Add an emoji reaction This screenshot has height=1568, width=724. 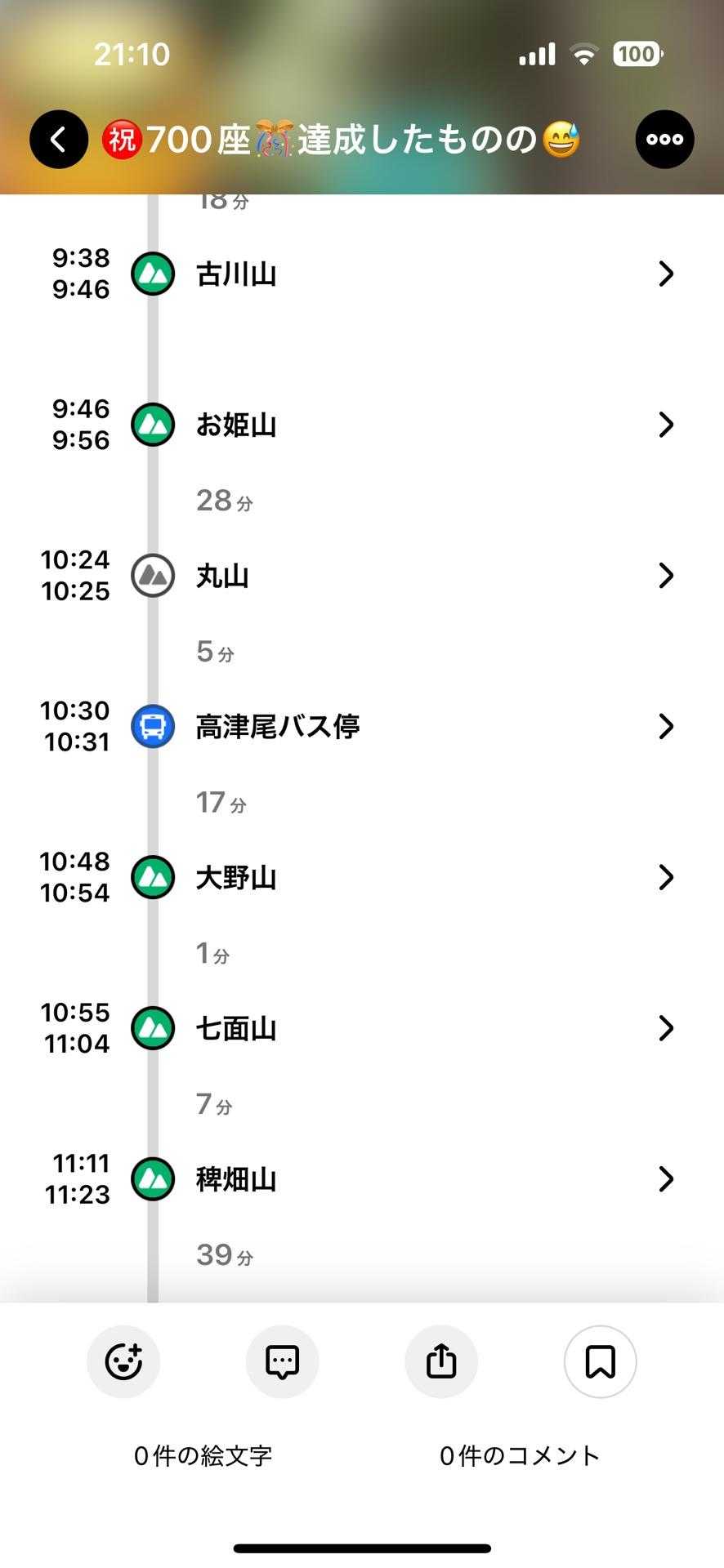(123, 1361)
